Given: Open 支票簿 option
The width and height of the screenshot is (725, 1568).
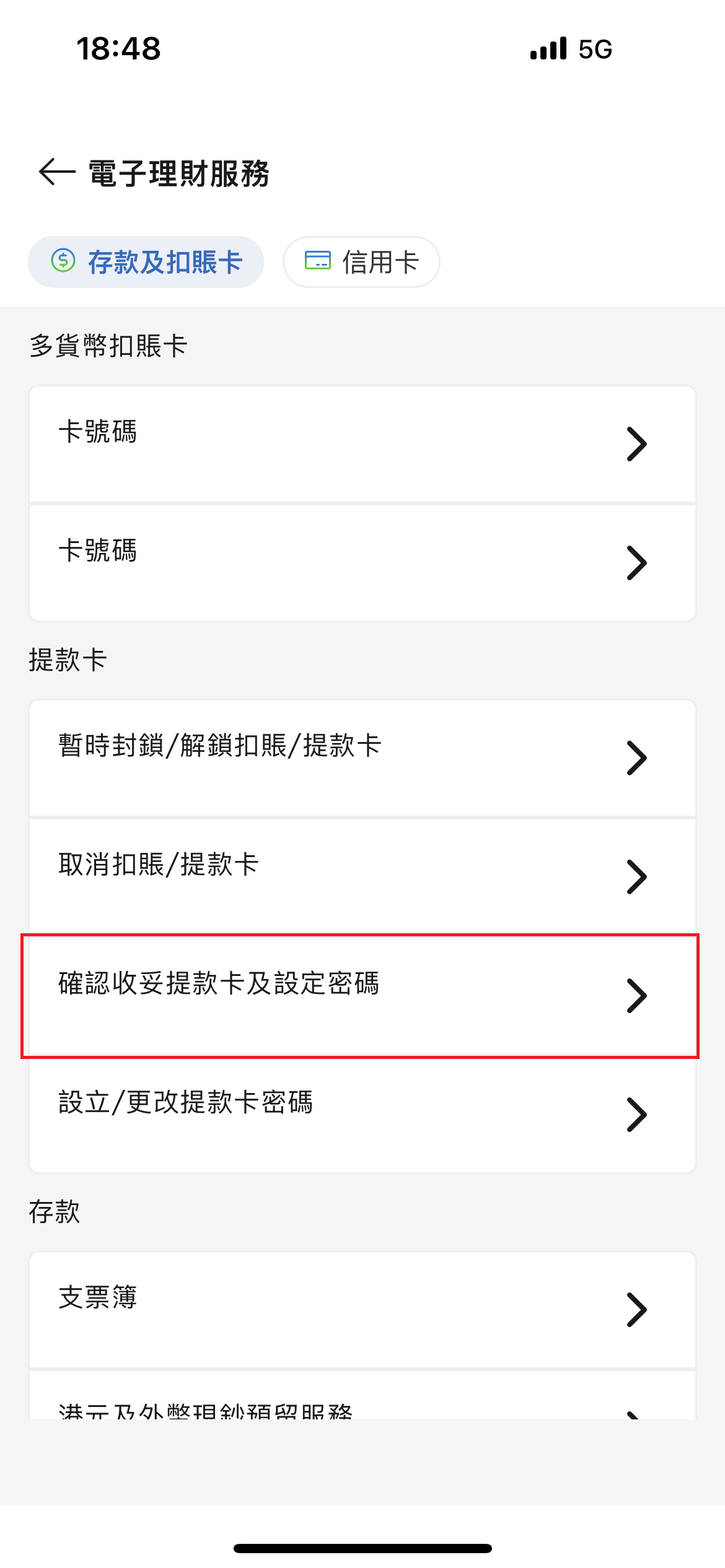Looking at the screenshot, I should tap(362, 1309).
